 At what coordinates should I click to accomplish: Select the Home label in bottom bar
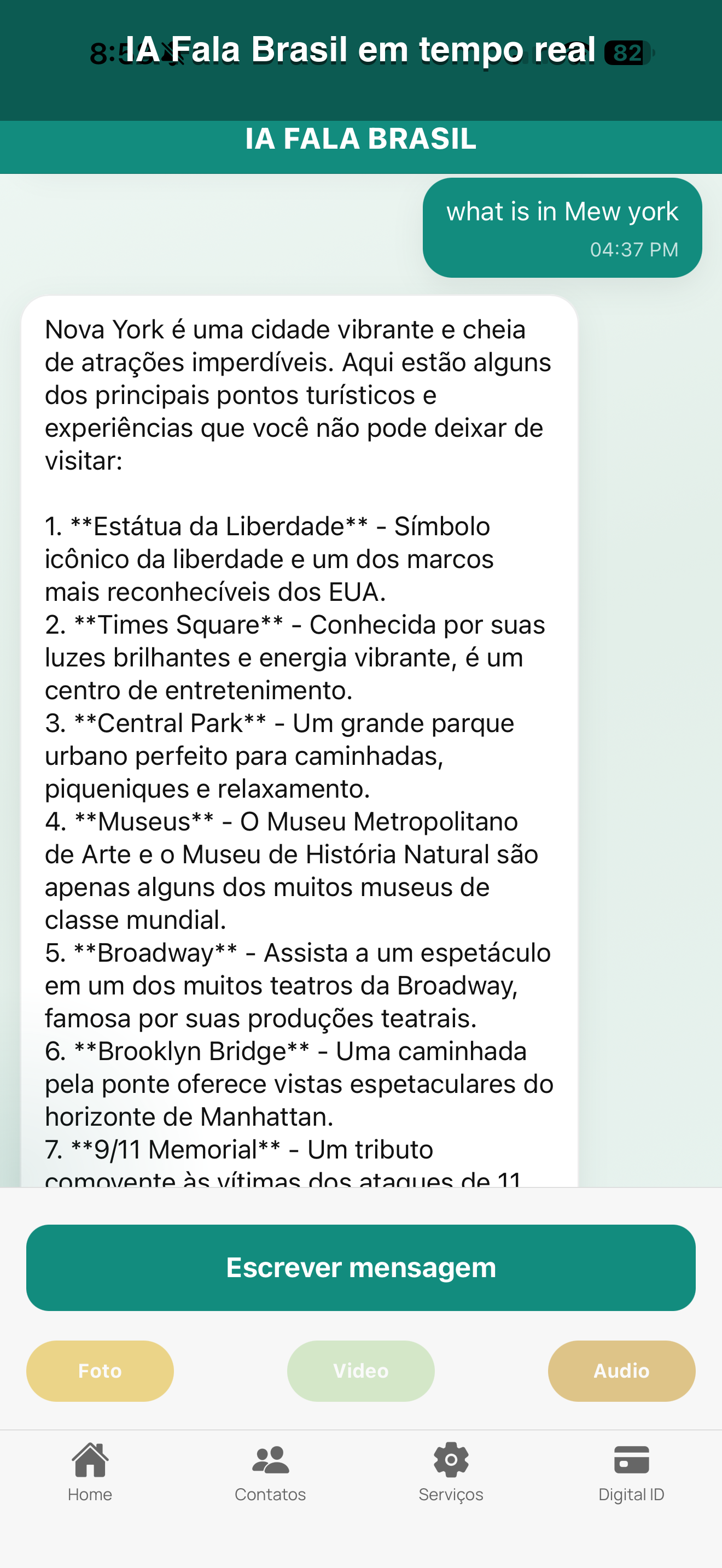[90, 1494]
